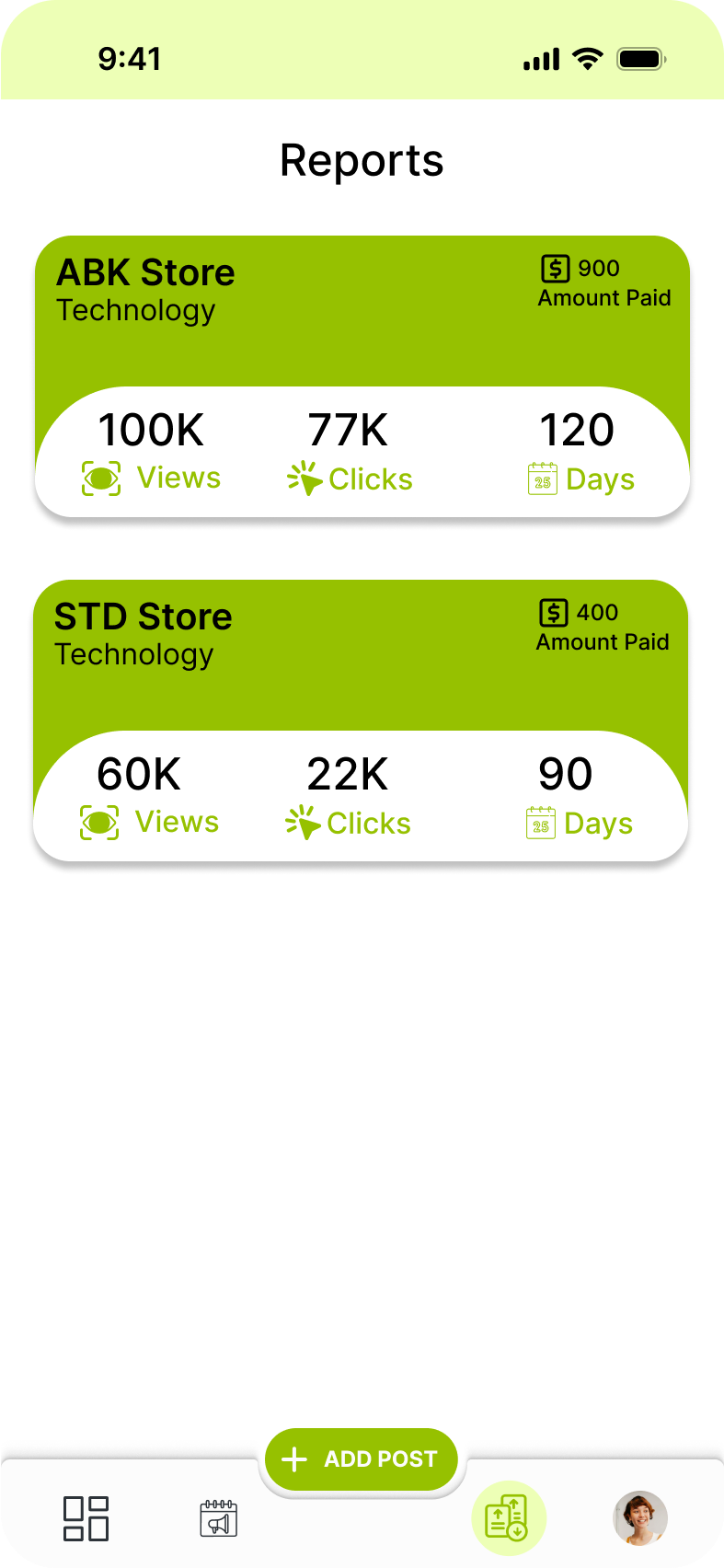Image resolution: width=724 pixels, height=1568 pixels.
Task: Open the dashboard grid icon in bottom navigation
Action: coord(86,1518)
